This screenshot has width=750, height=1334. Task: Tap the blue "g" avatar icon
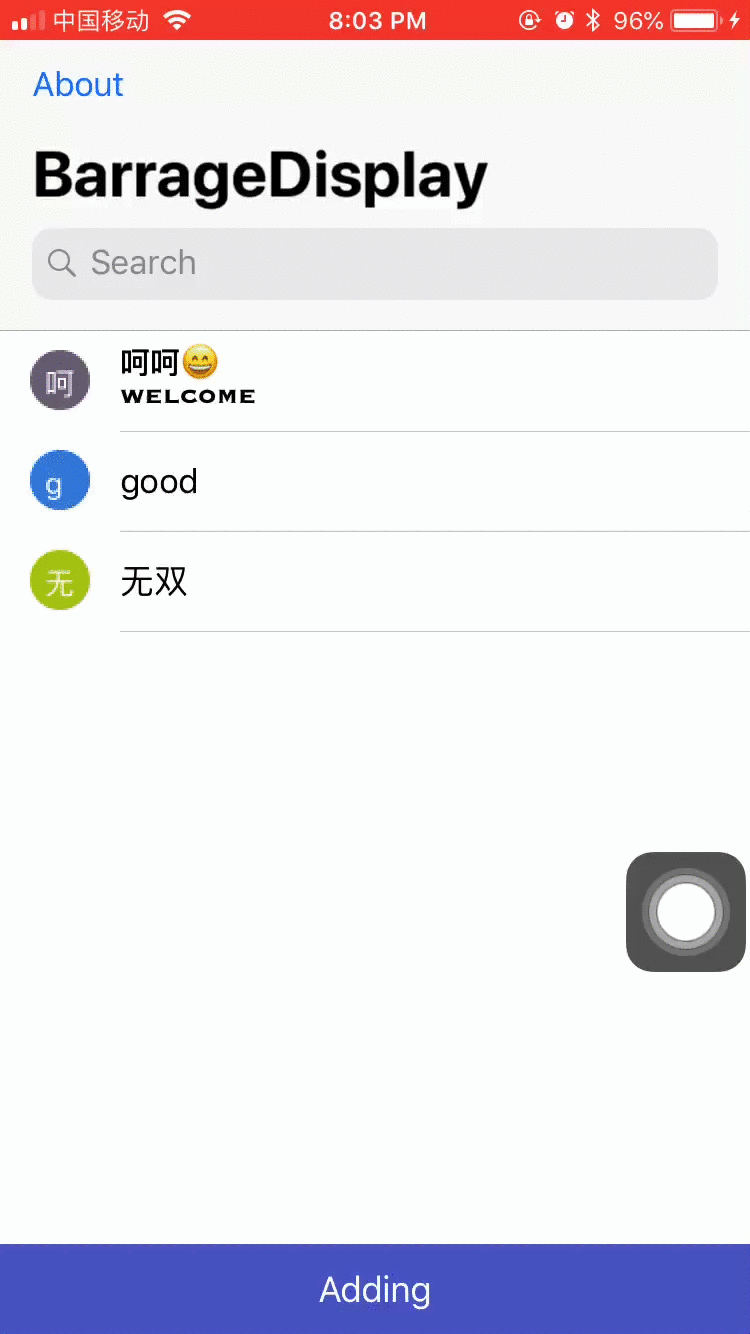59,480
